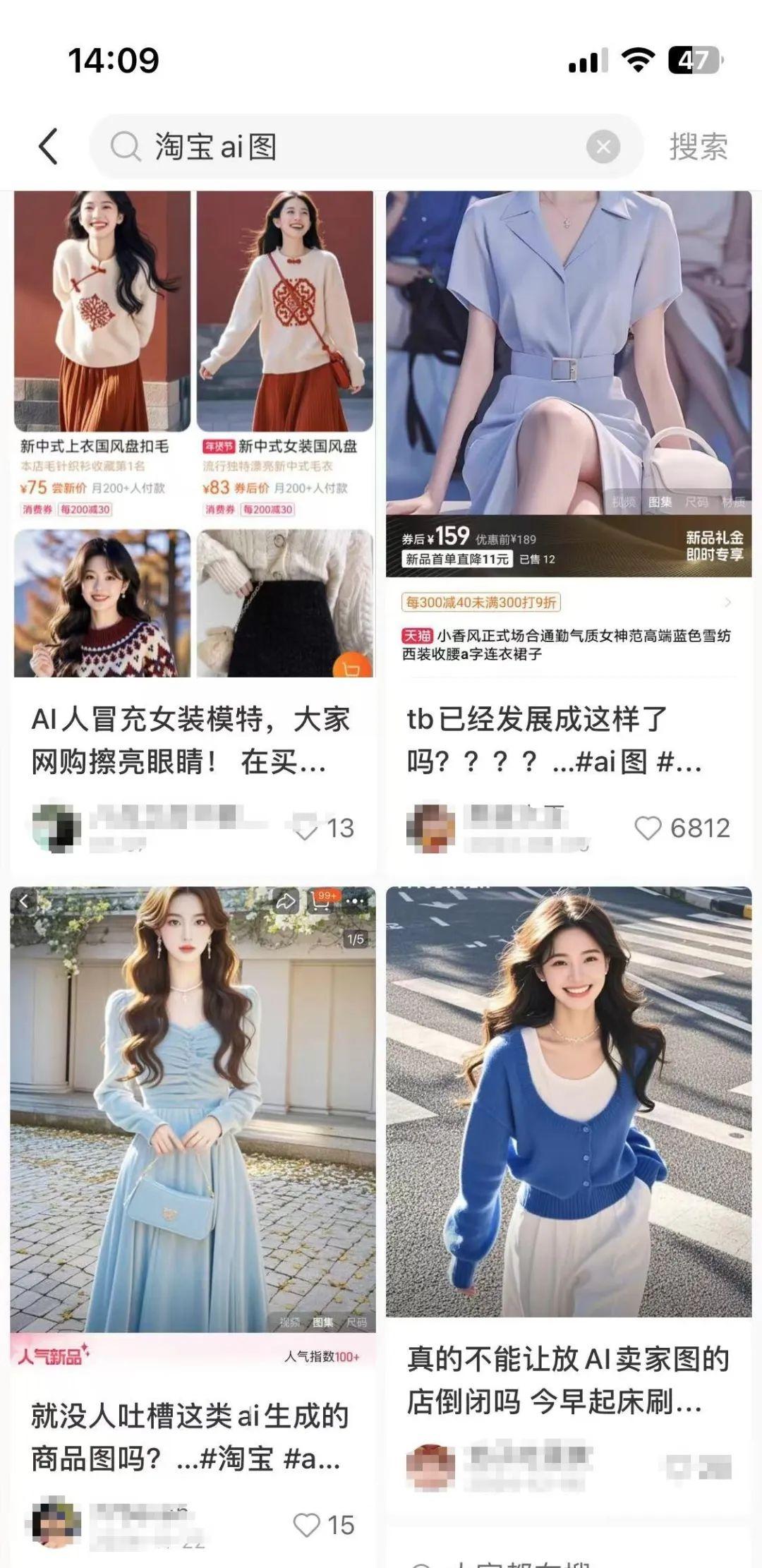View author avatar of 'tb已经发展成这样了吗' post
Viewport: 762px width, 1568px height.
point(430,828)
